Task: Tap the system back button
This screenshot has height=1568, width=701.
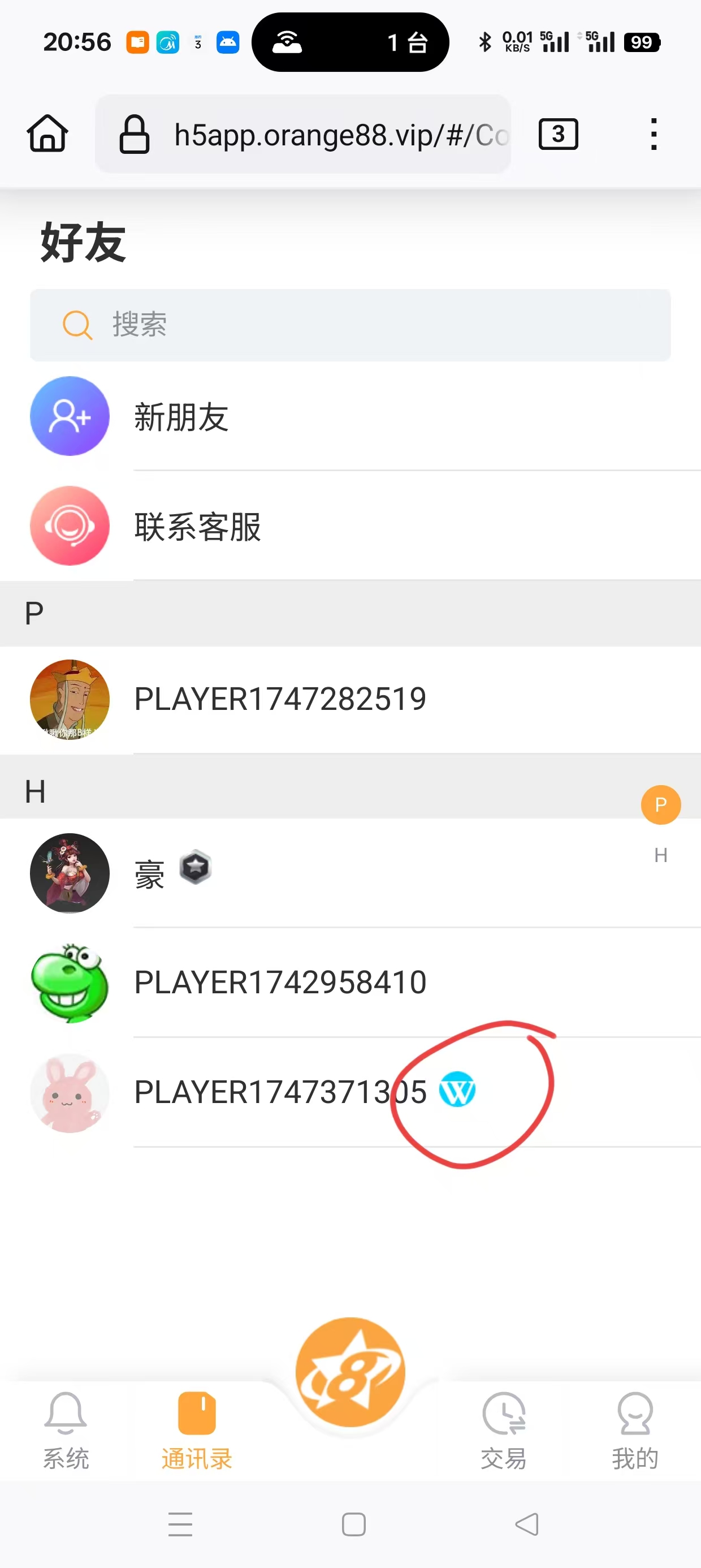Action: 527,1524
